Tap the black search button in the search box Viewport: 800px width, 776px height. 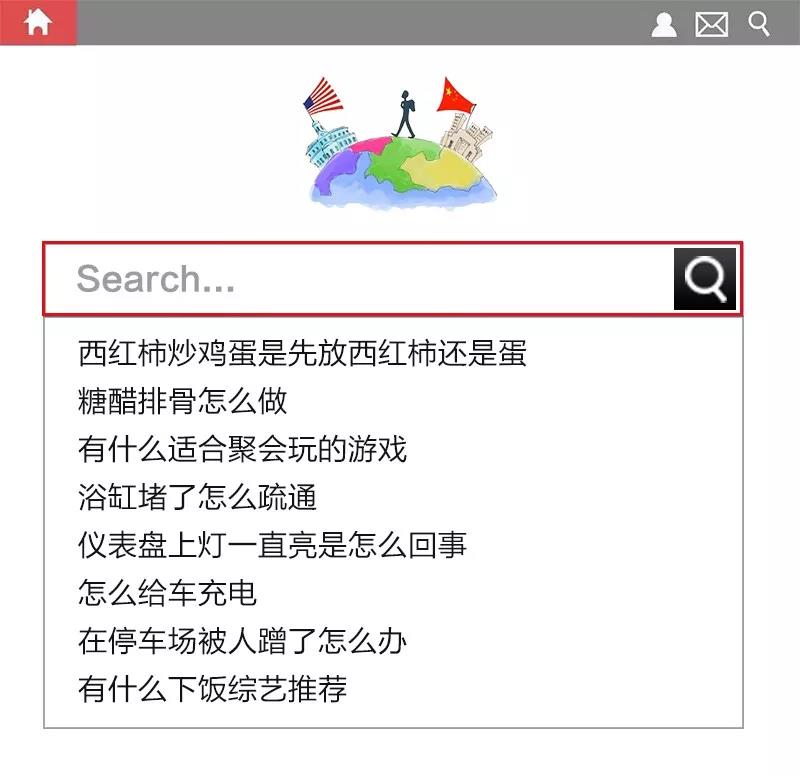click(x=705, y=278)
